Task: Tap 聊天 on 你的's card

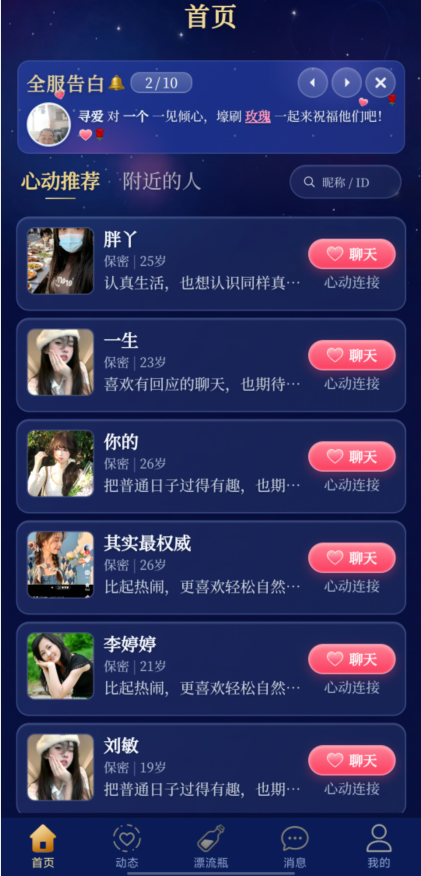Action: 352,456
